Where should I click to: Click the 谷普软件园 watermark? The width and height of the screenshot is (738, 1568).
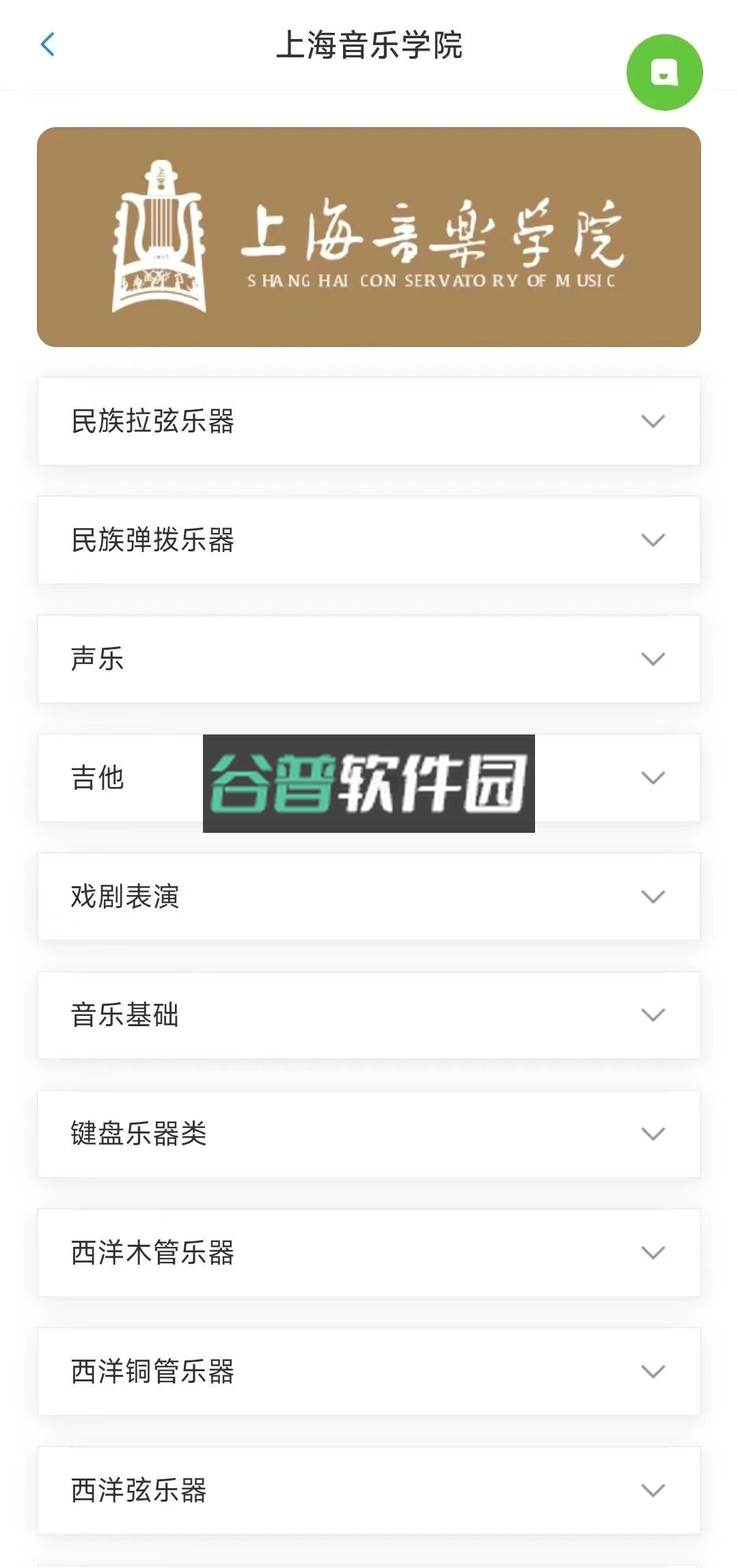coord(369,783)
